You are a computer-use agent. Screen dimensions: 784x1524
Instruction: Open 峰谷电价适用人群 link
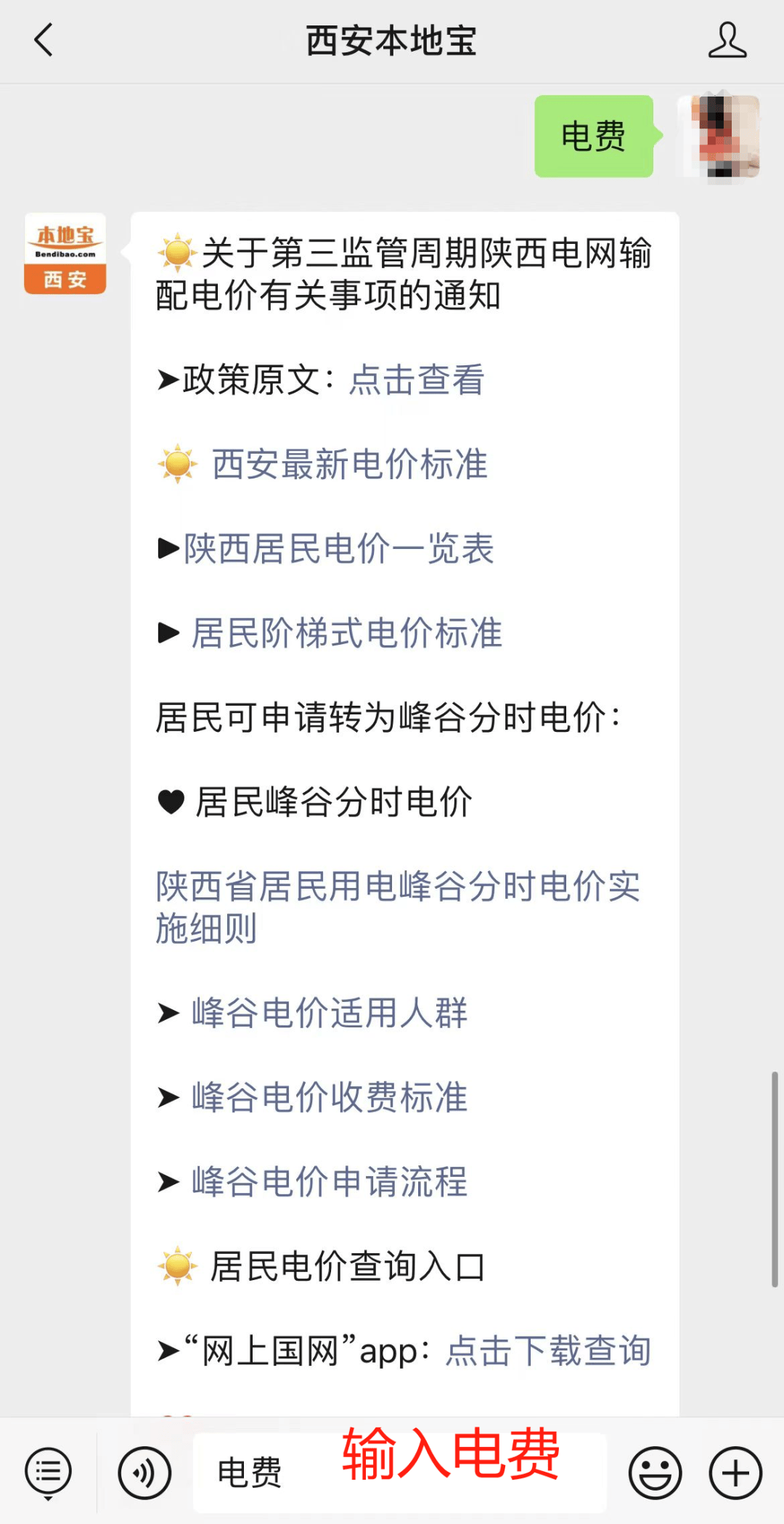[x=329, y=1013]
